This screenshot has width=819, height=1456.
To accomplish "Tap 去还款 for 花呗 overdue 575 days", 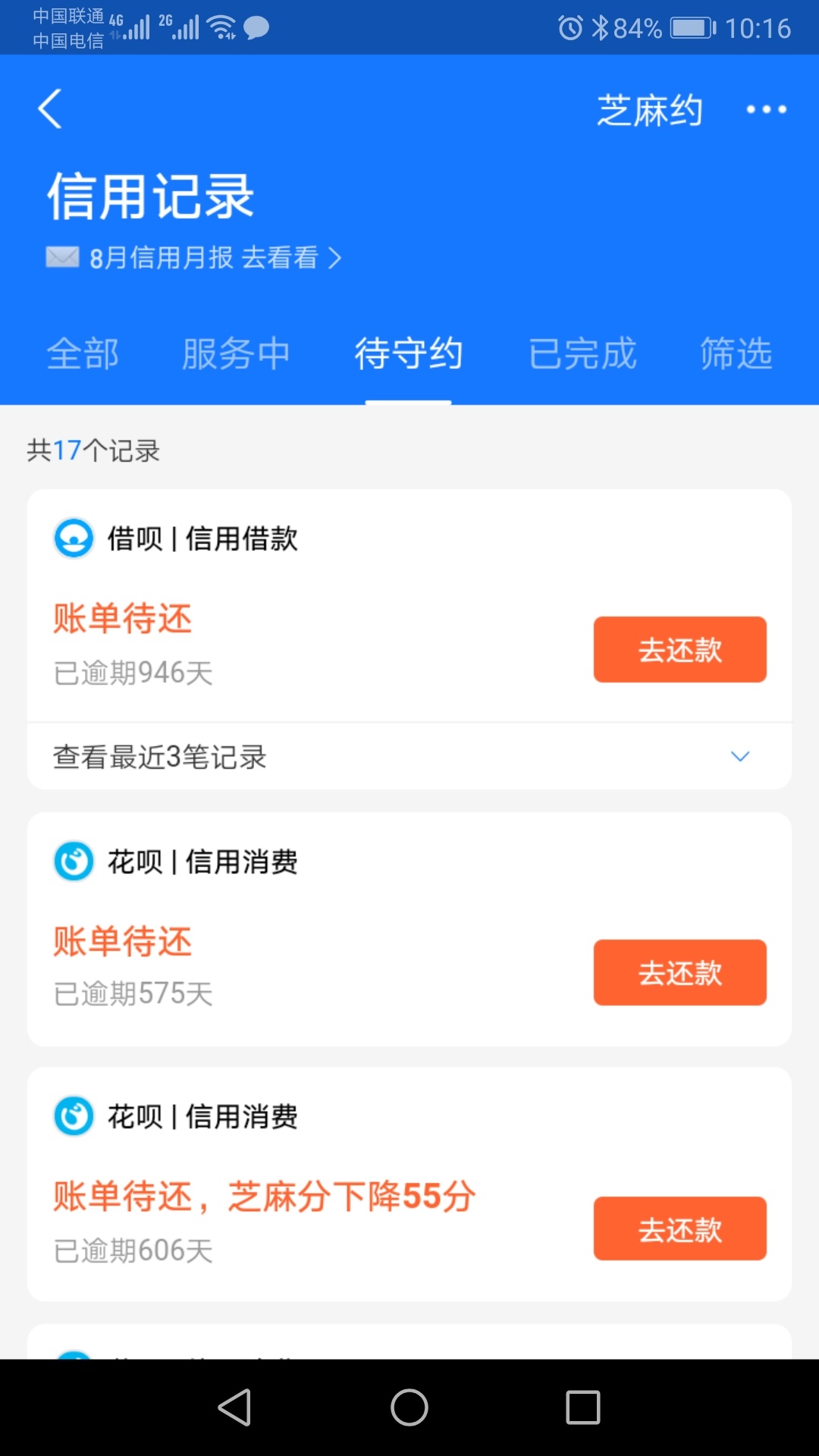I will [x=680, y=973].
